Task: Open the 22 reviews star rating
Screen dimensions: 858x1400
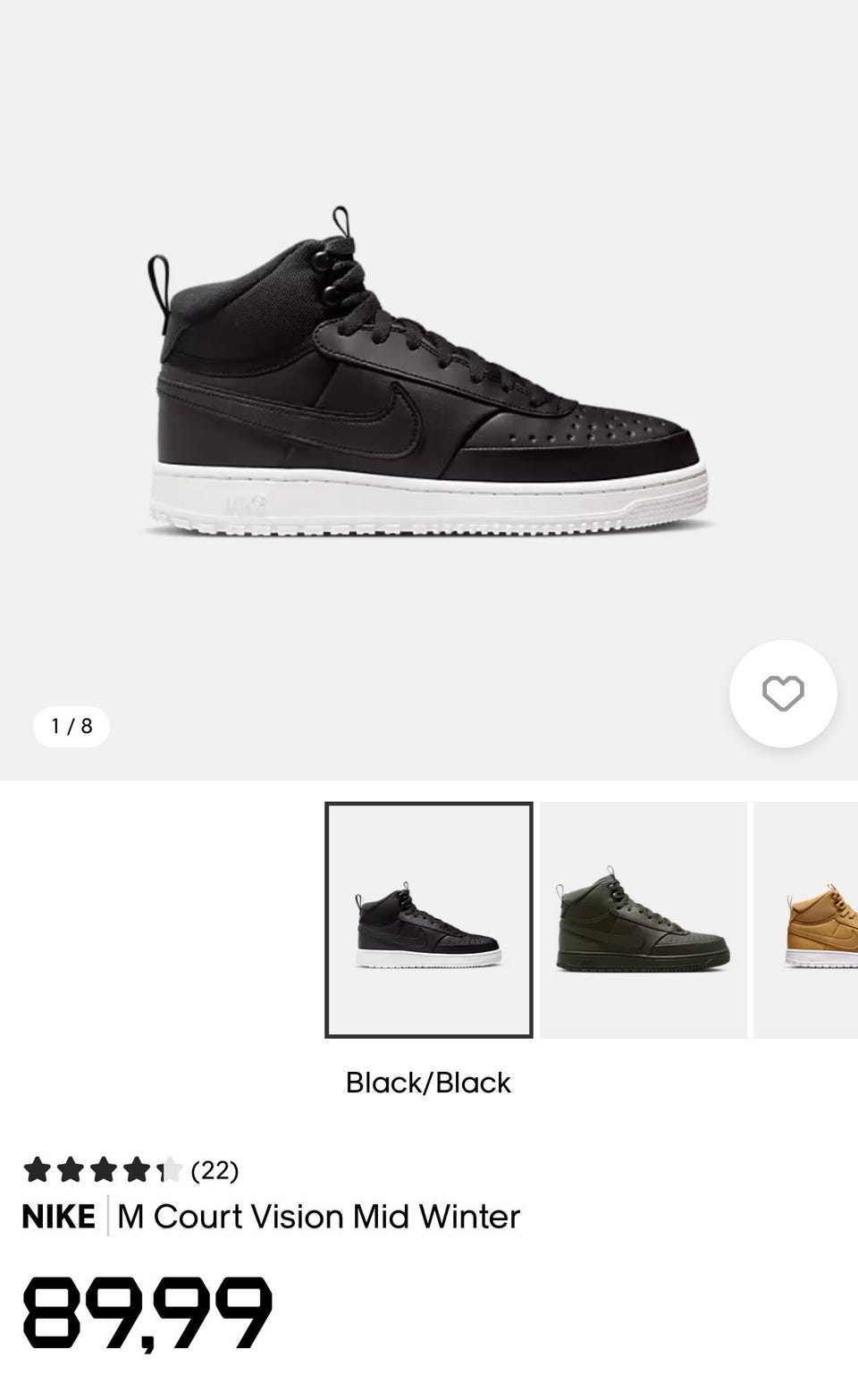Action: click(x=131, y=1169)
